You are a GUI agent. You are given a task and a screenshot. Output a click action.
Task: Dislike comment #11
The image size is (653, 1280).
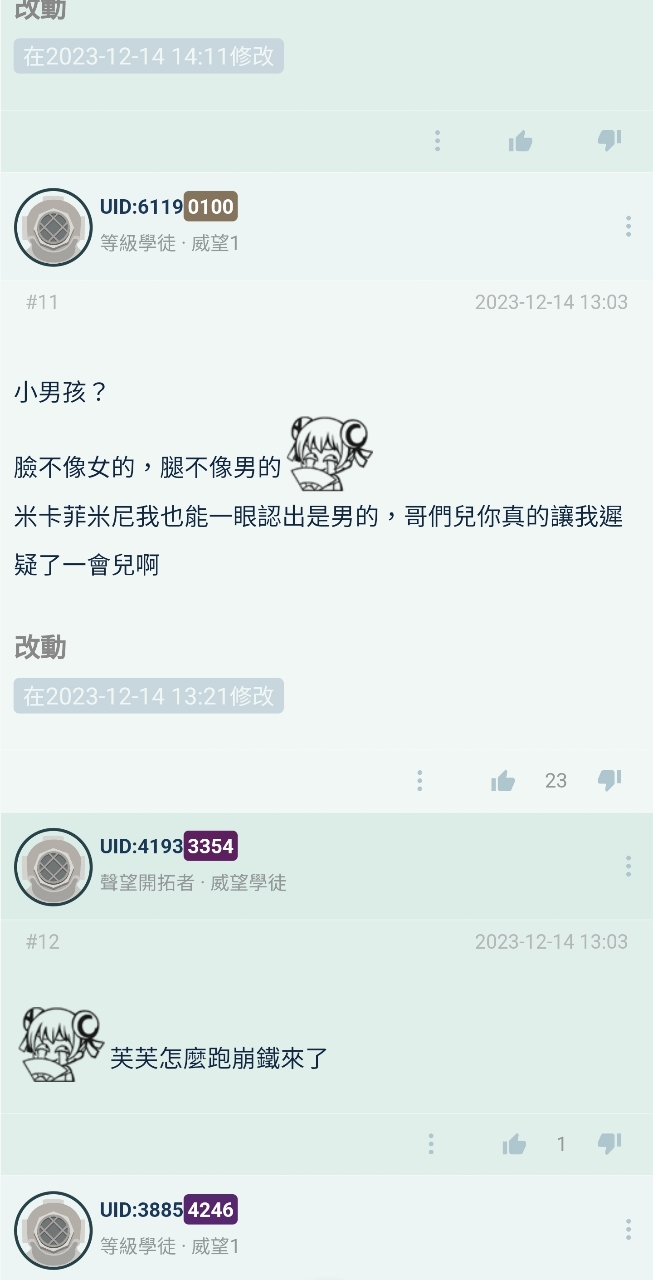tap(609, 780)
